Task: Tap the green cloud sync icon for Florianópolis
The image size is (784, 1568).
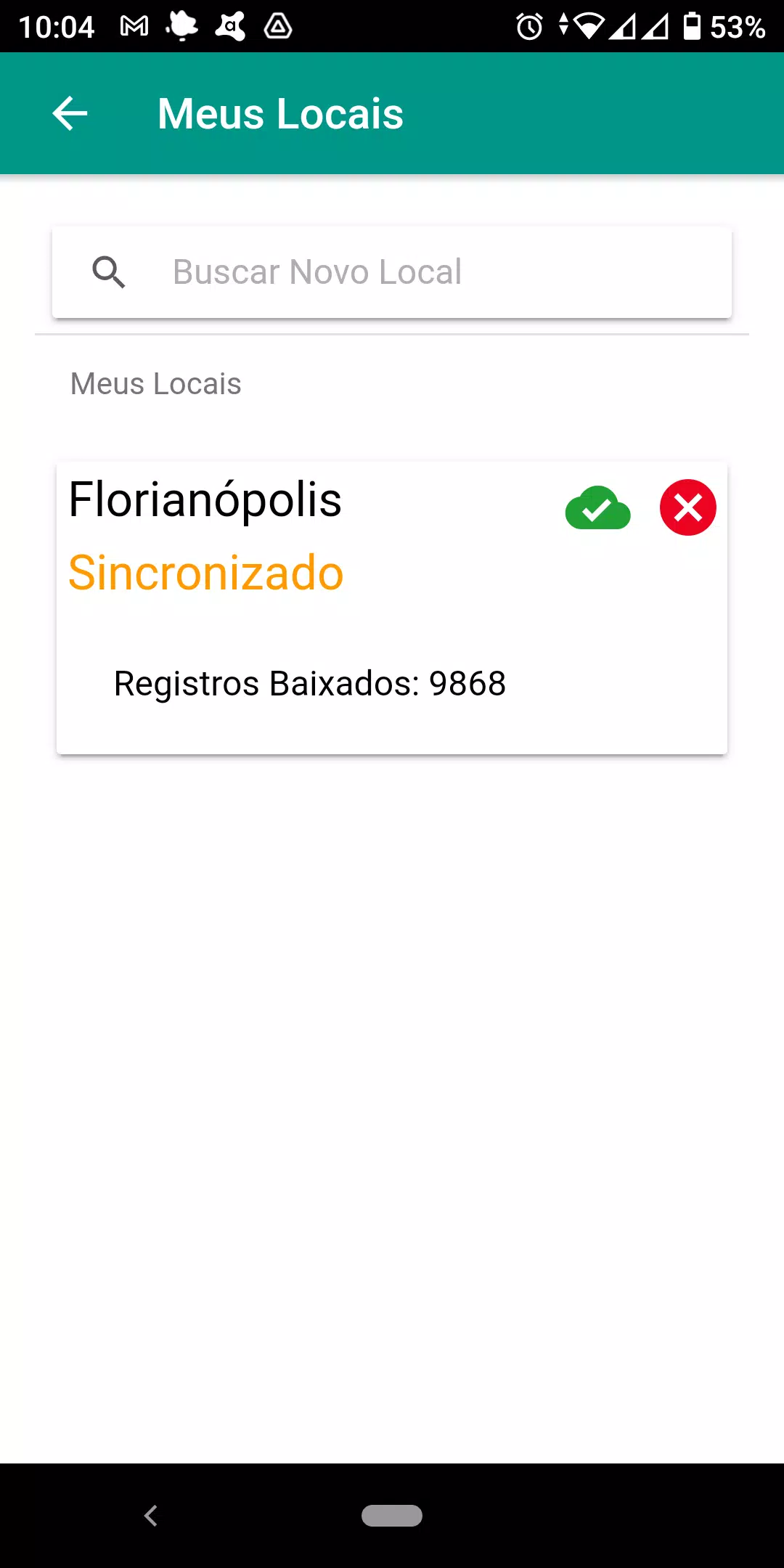Action: point(597,507)
